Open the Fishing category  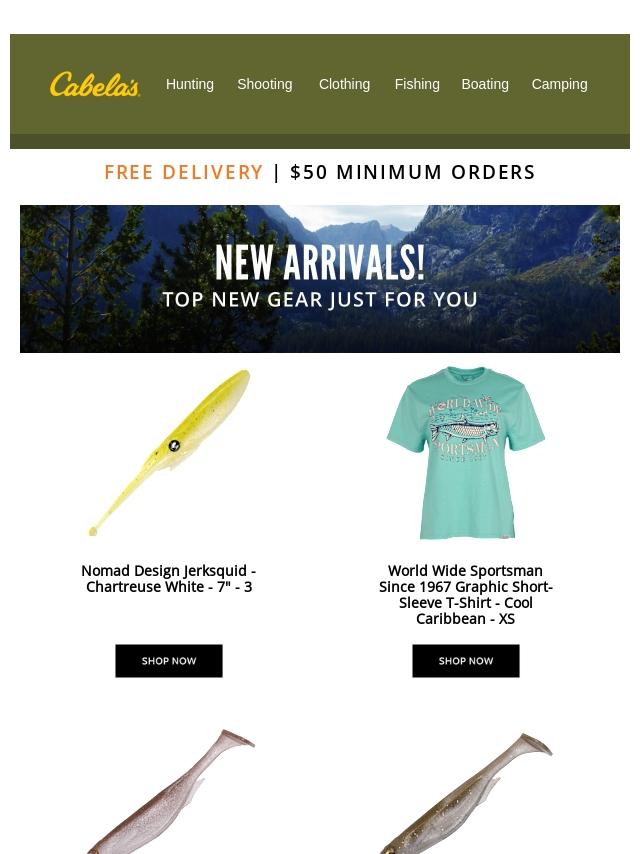pyautogui.click(x=417, y=84)
